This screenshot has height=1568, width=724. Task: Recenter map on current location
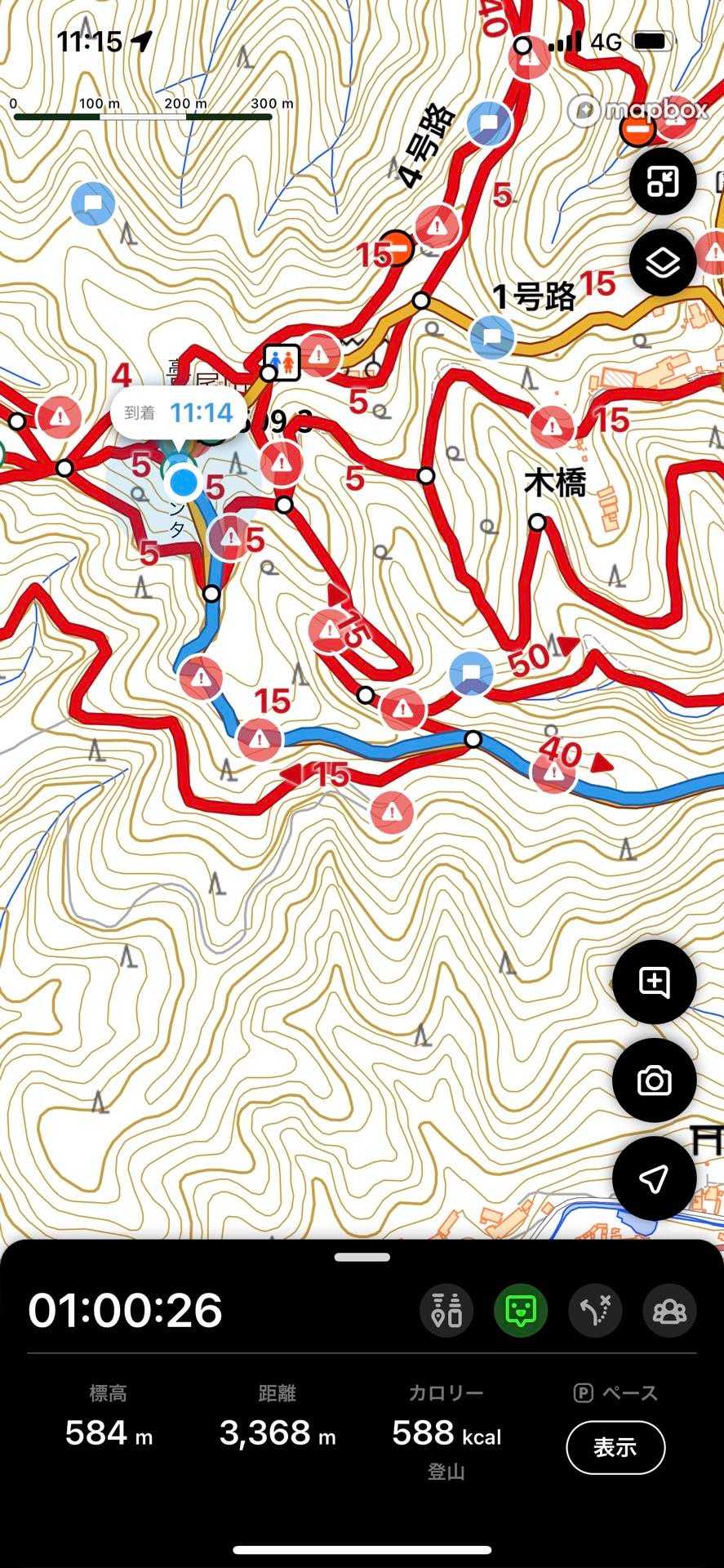654,1178
